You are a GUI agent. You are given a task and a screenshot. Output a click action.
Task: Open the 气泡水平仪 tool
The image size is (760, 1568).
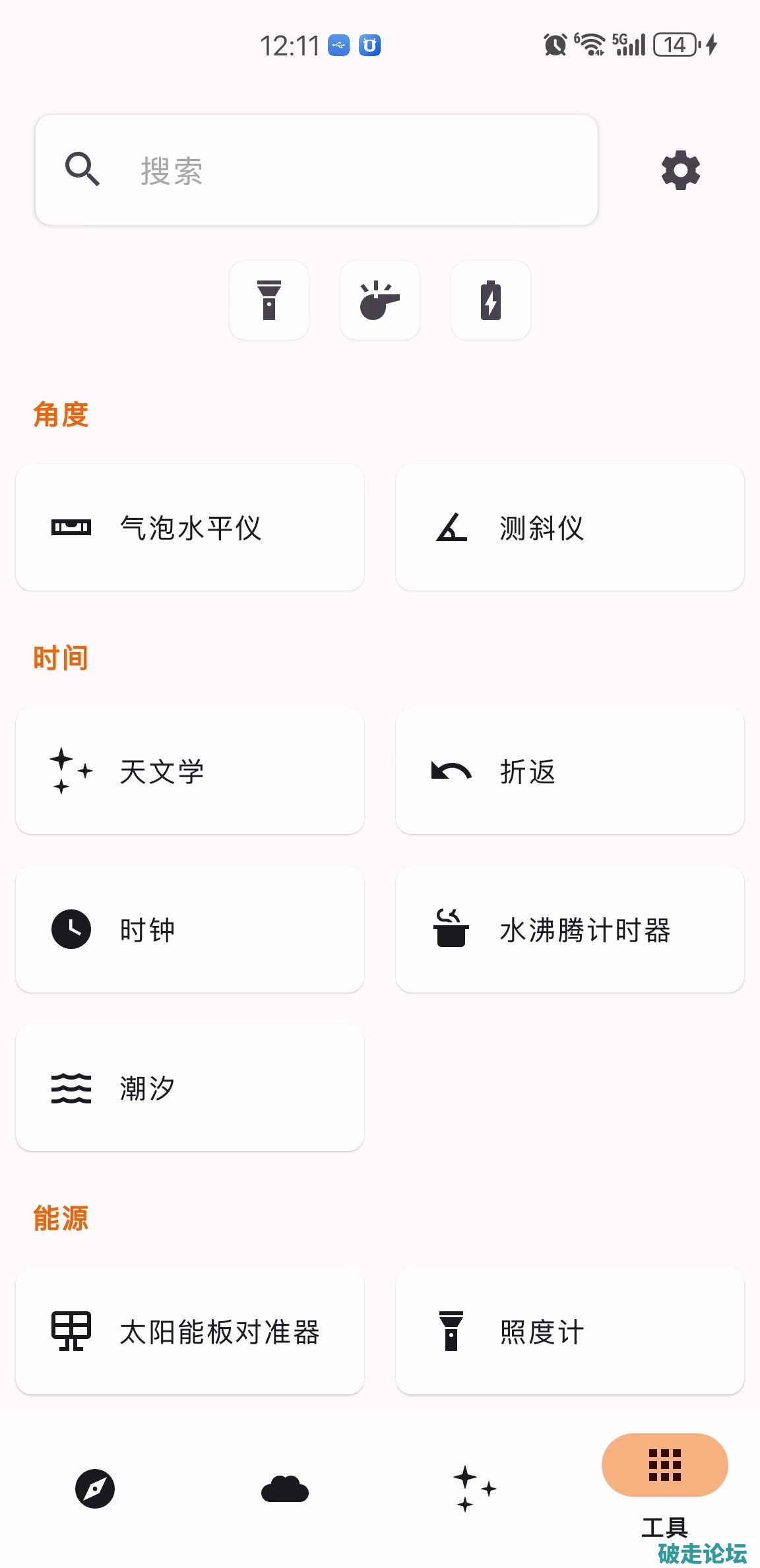point(190,527)
